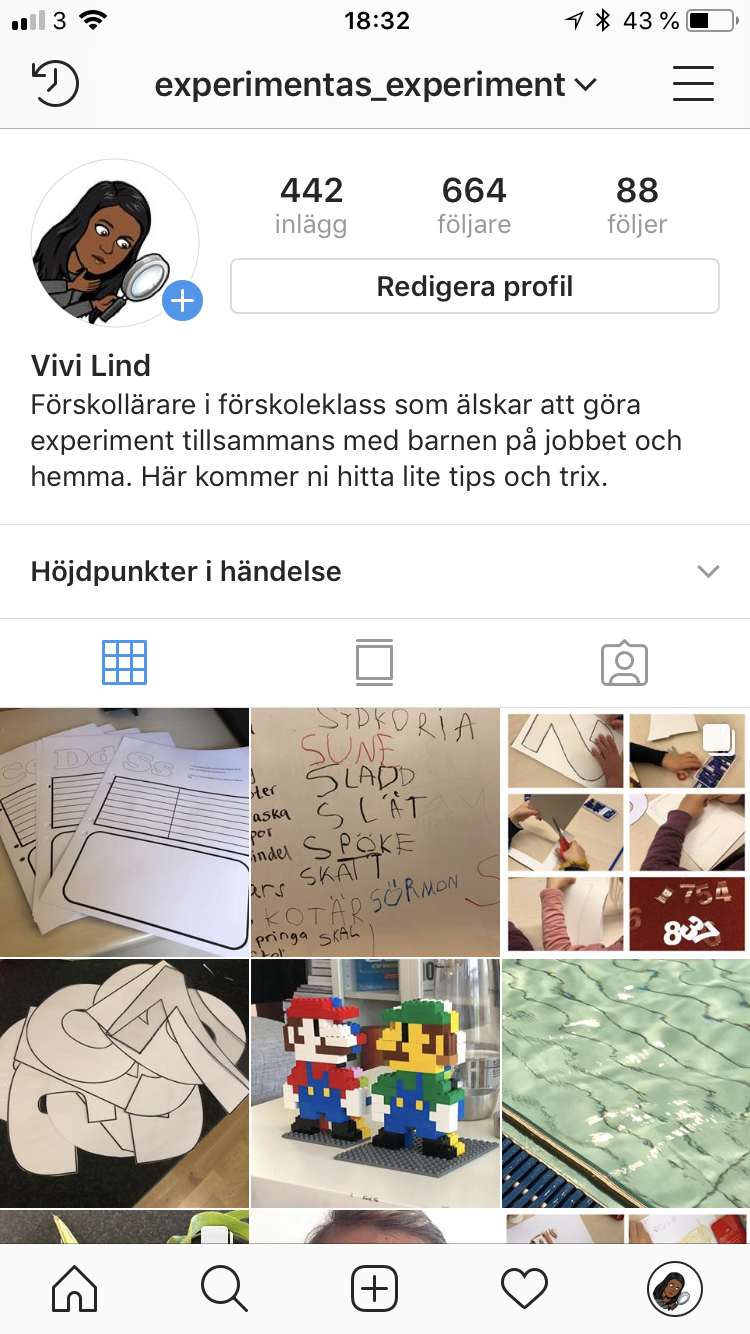750x1334 pixels.
Task: Switch to the tagged photos tab
Action: point(625,663)
